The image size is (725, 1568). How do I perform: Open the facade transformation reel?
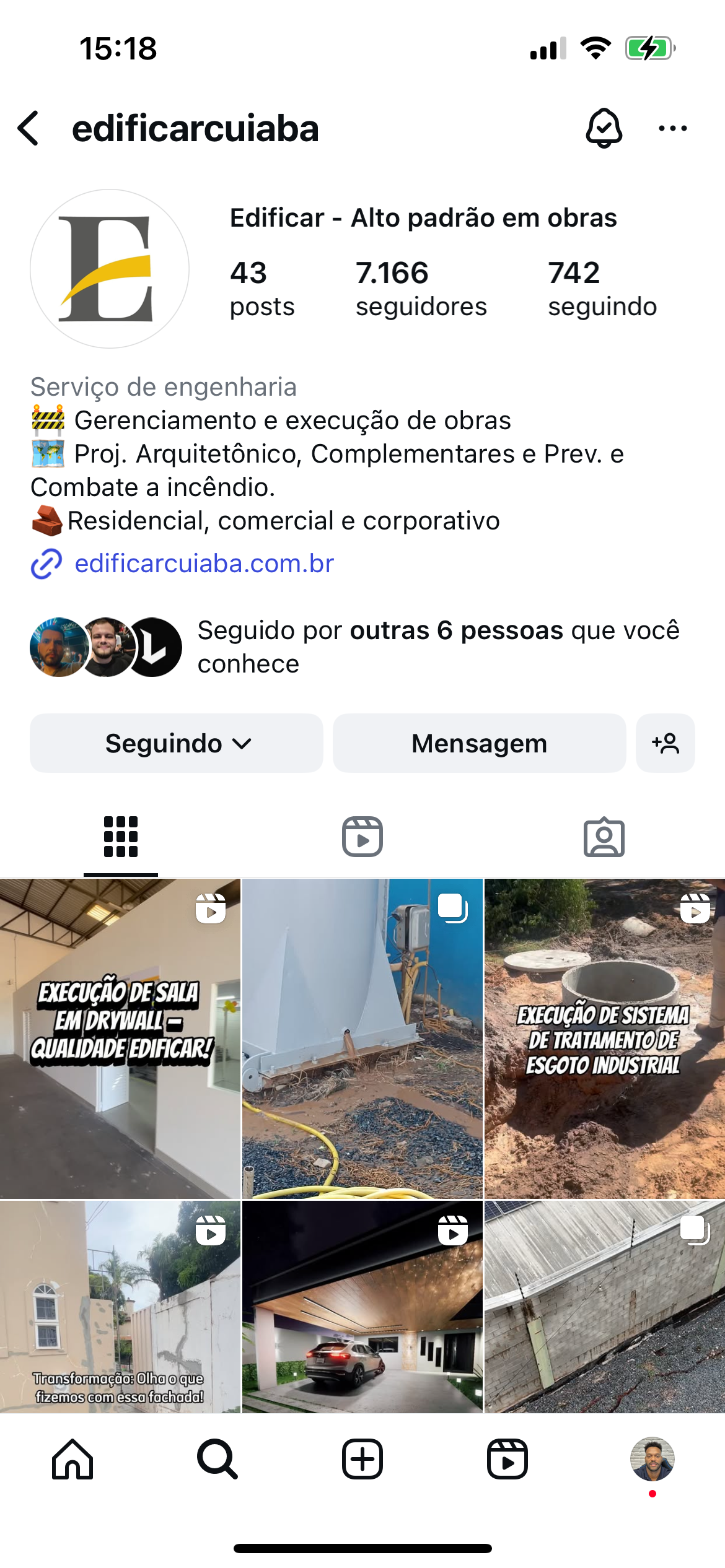coord(120,1307)
